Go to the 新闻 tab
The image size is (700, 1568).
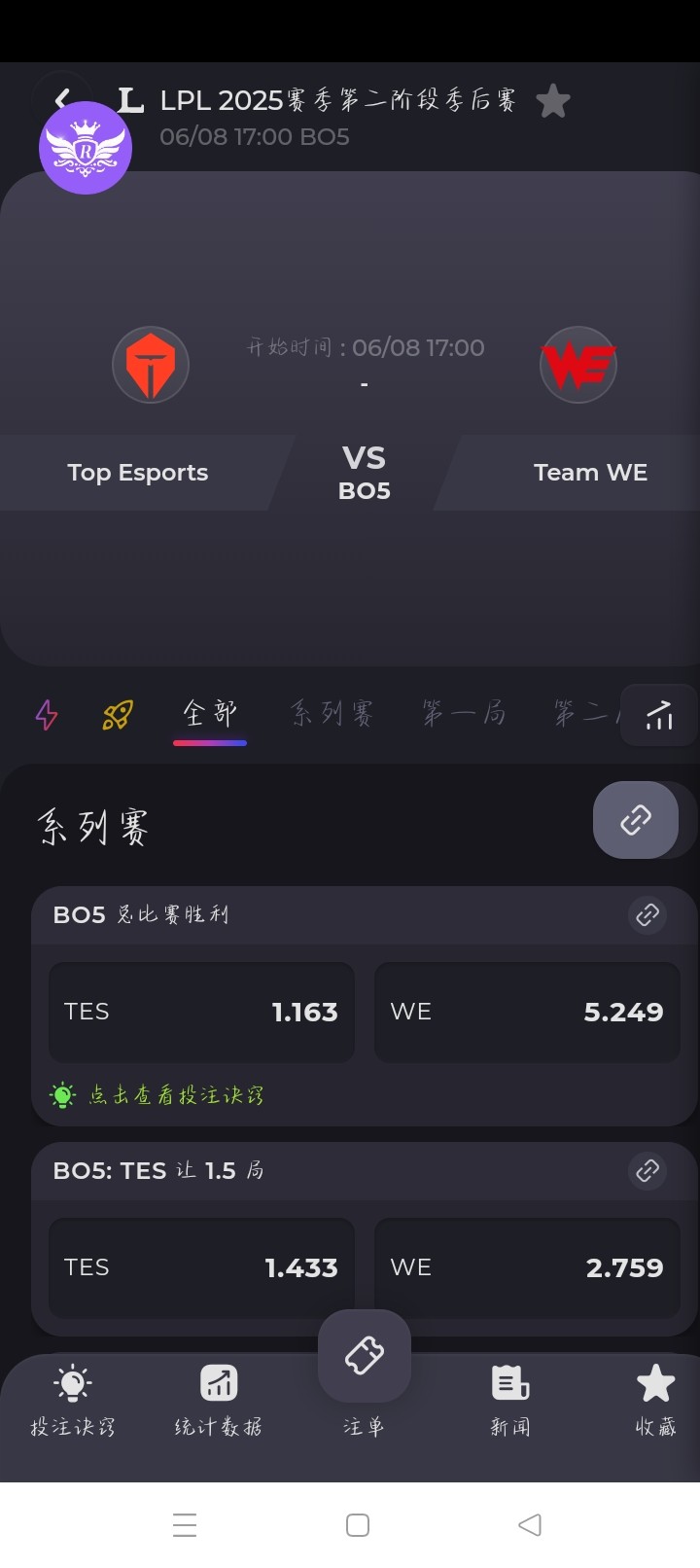pos(510,1402)
